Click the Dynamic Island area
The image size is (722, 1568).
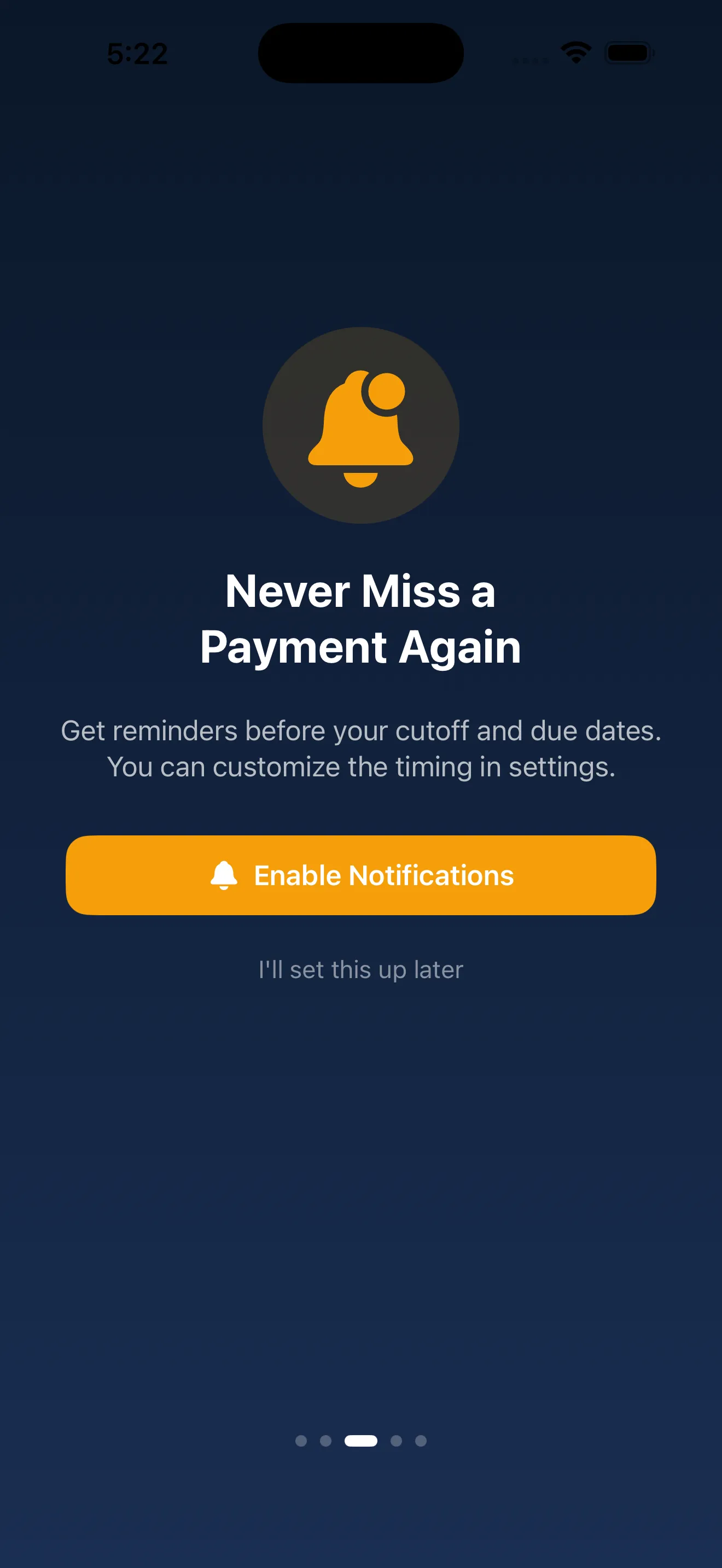pyautogui.click(x=361, y=53)
